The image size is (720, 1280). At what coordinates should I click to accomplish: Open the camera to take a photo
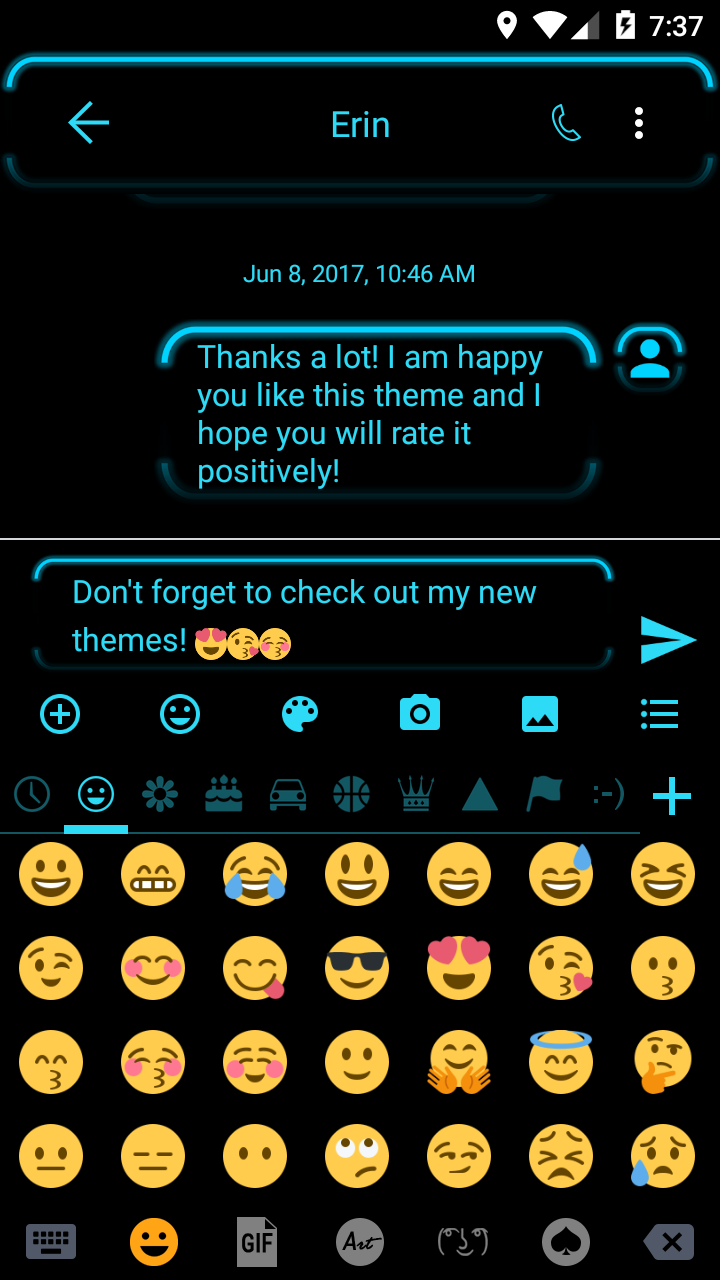pyautogui.click(x=420, y=714)
